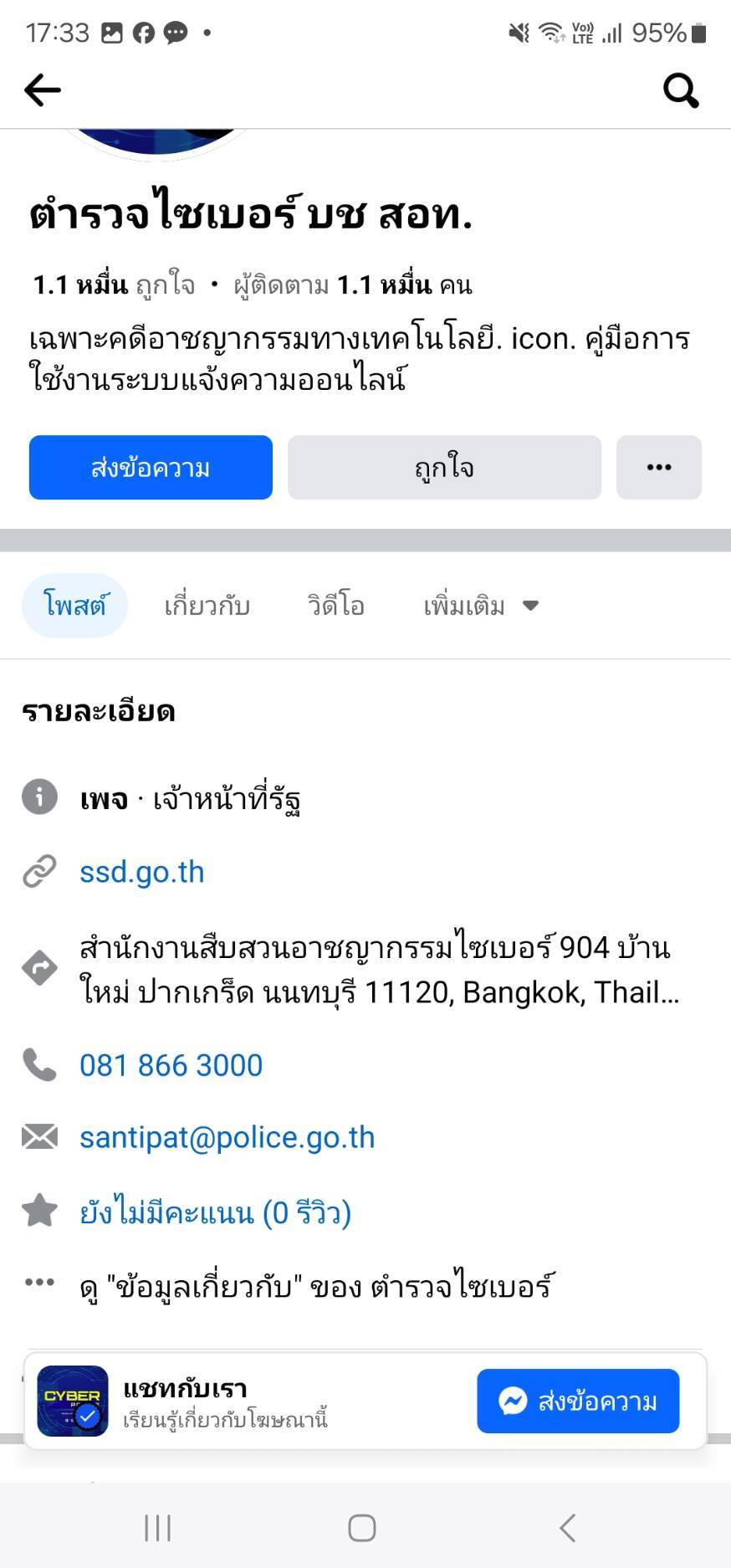Open the ยังไม่มีคะแนน (0 รีวิว) reviews link
This screenshot has height=1568, width=731.
point(216,1212)
